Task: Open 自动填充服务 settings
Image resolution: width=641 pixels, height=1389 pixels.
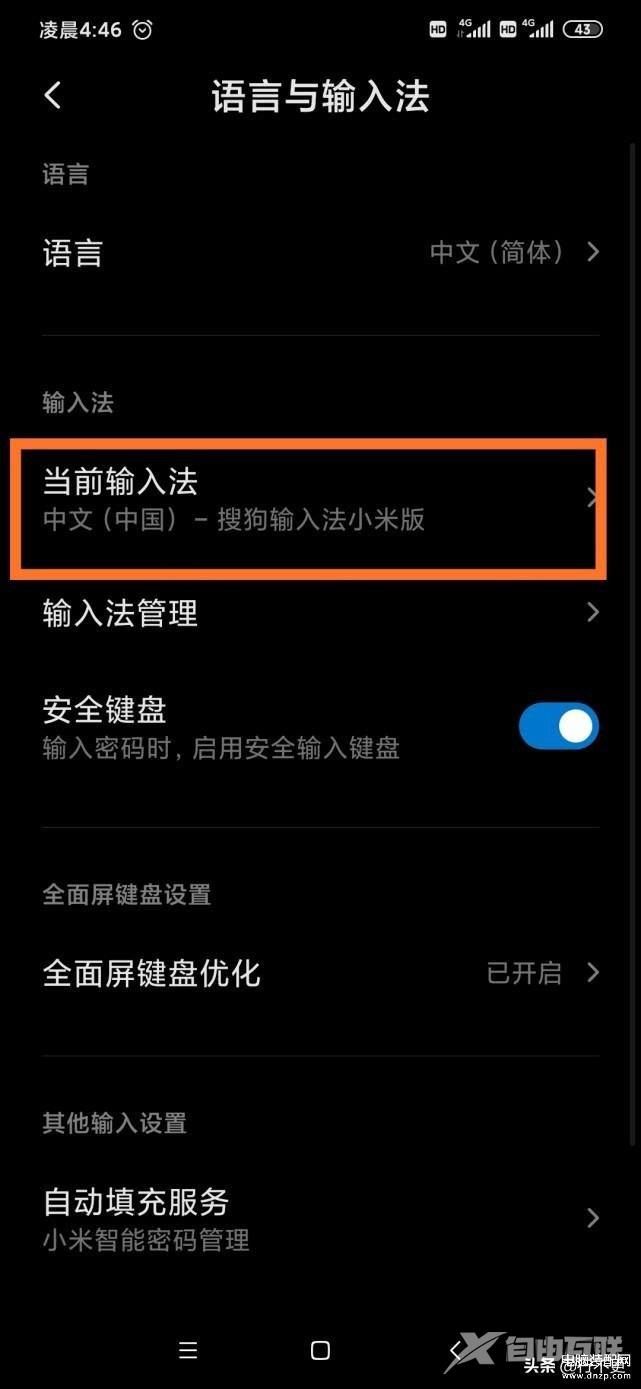Action: (x=320, y=1218)
